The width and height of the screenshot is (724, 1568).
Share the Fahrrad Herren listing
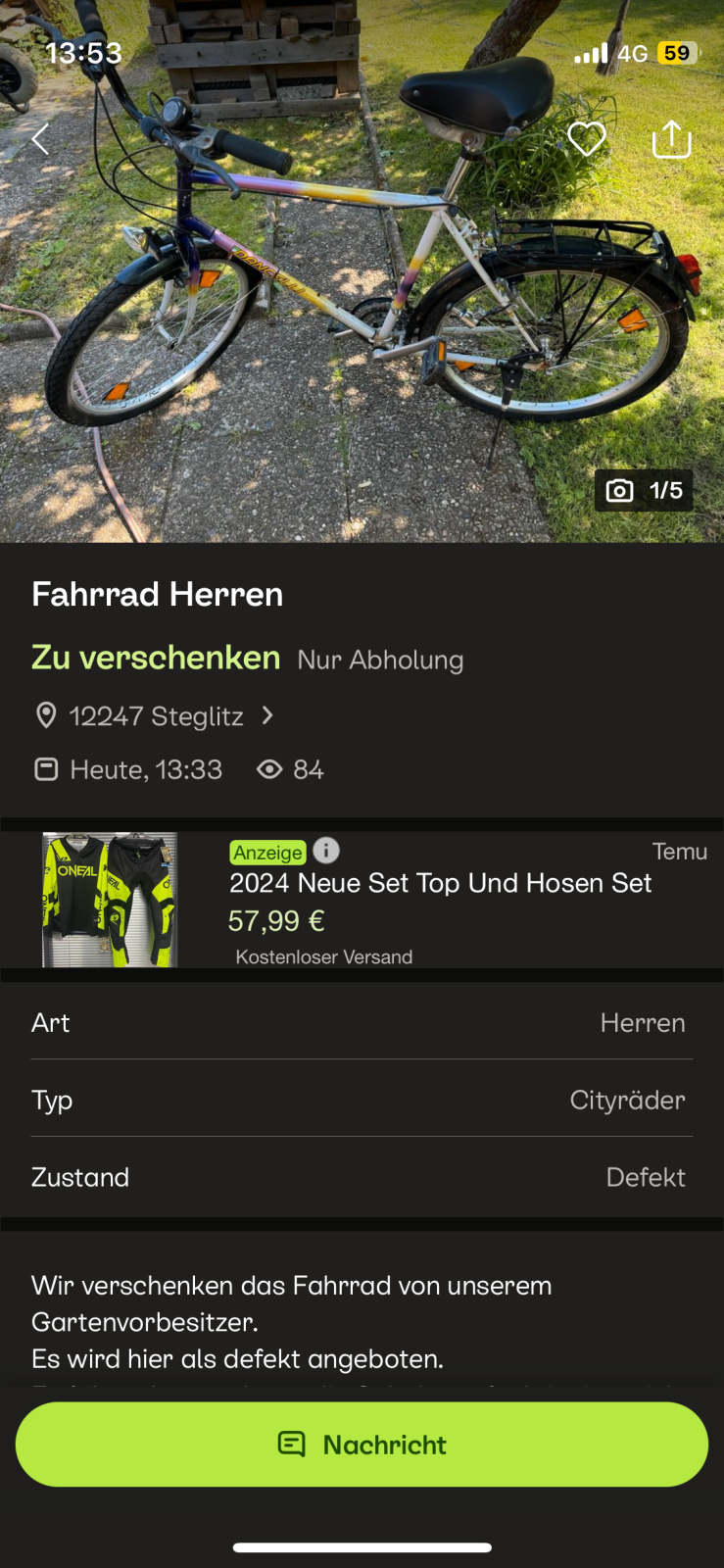click(x=671, y=139)
